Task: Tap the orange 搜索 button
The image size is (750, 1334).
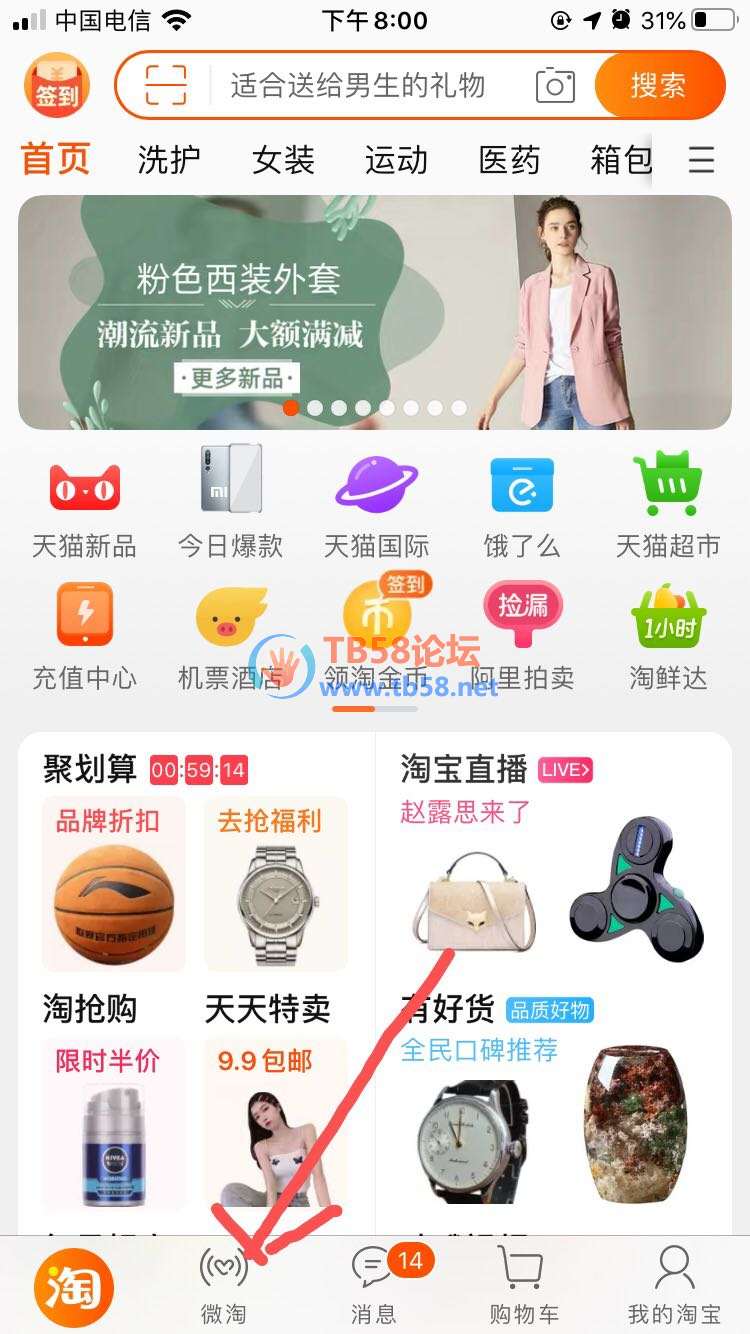Action: click(x=658, y=85)
